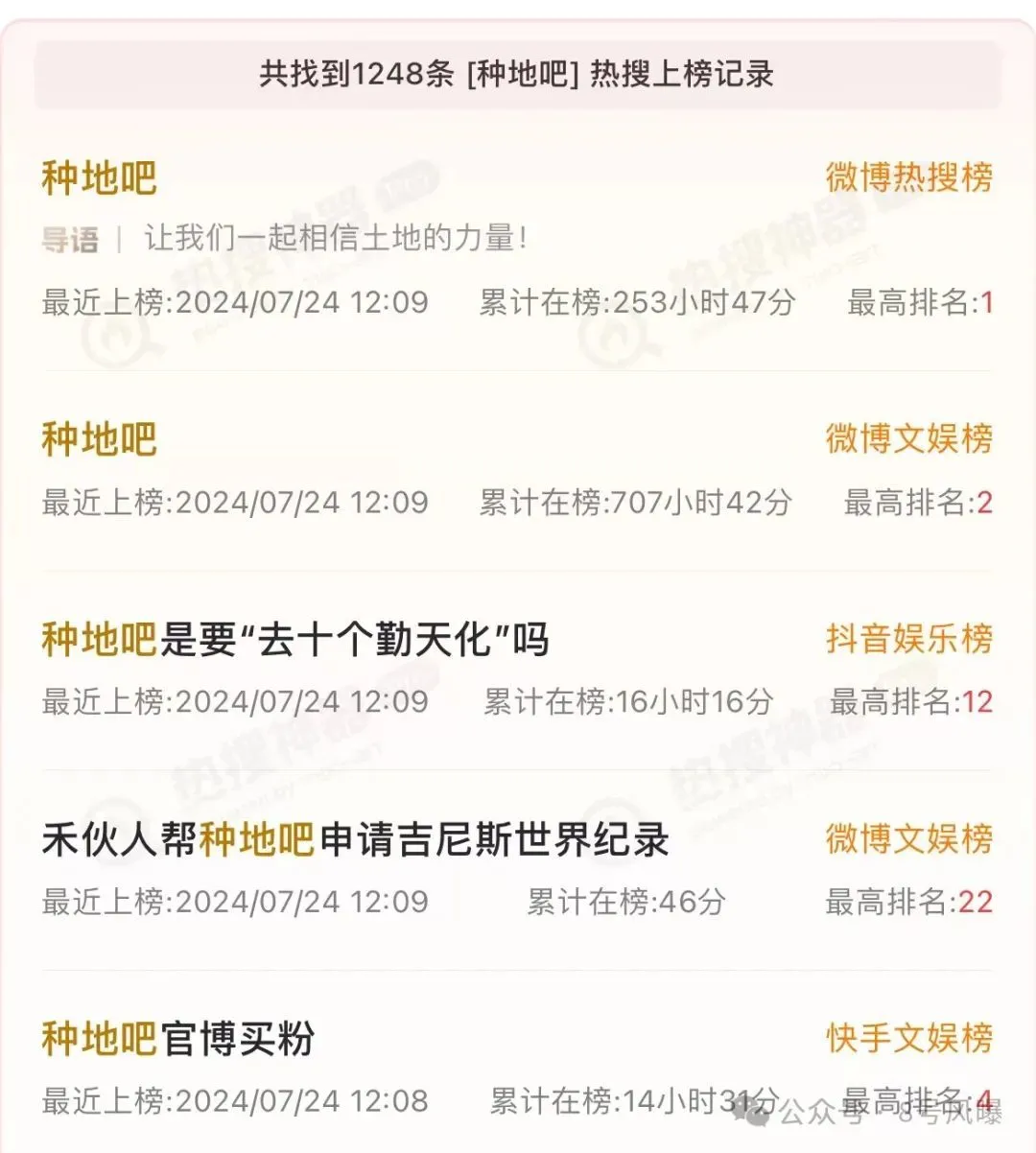This screenshot has width=1036, height=1153.
Task: Click the highest rank 12 indicator
Action: click(977, 702)
